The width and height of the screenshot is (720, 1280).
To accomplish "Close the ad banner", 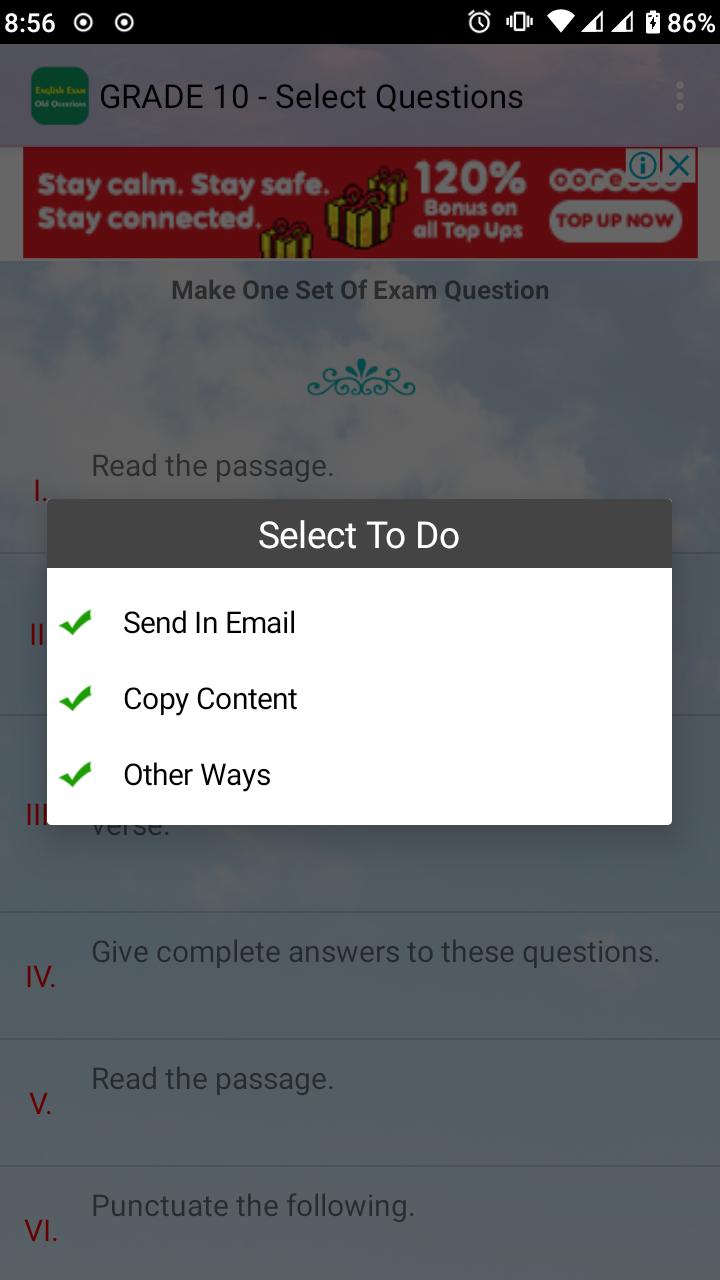I will click(680, 165).
